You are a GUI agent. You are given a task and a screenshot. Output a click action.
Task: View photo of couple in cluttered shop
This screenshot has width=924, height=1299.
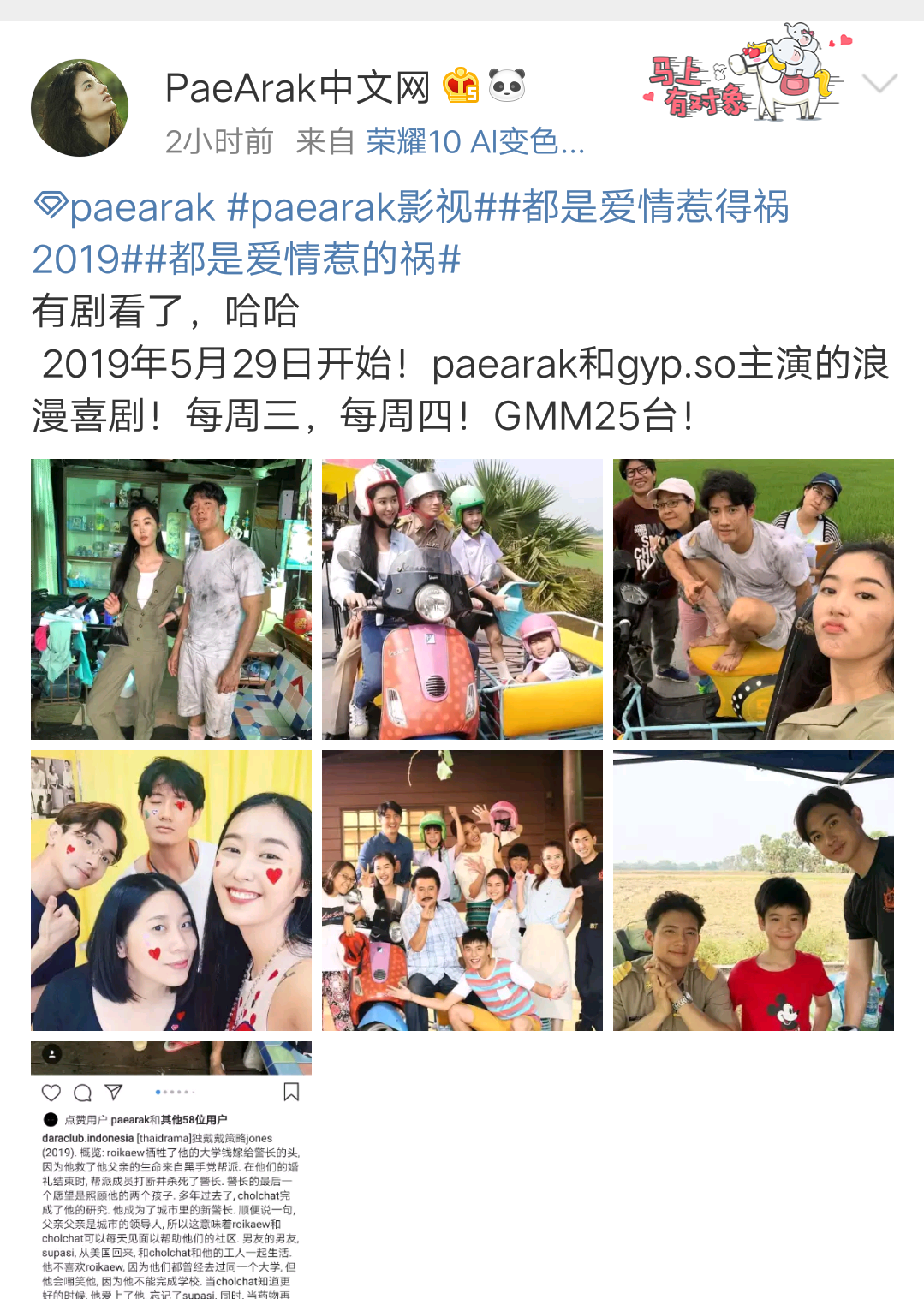click(171, 599)
